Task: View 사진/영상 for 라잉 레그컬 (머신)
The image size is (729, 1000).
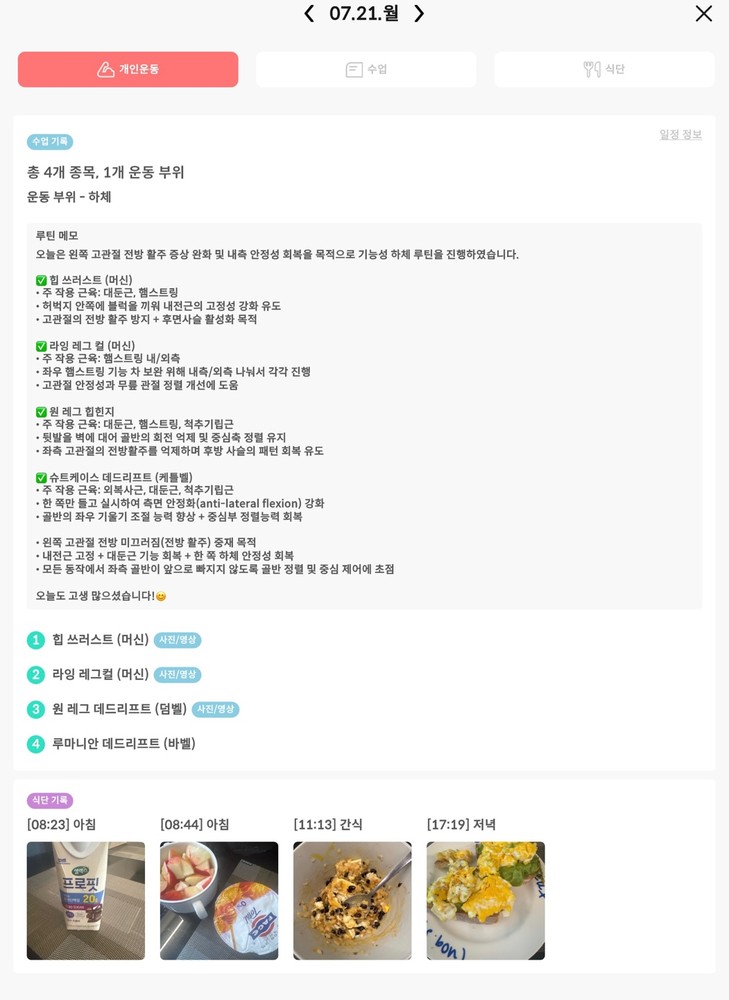Action: 177,675
